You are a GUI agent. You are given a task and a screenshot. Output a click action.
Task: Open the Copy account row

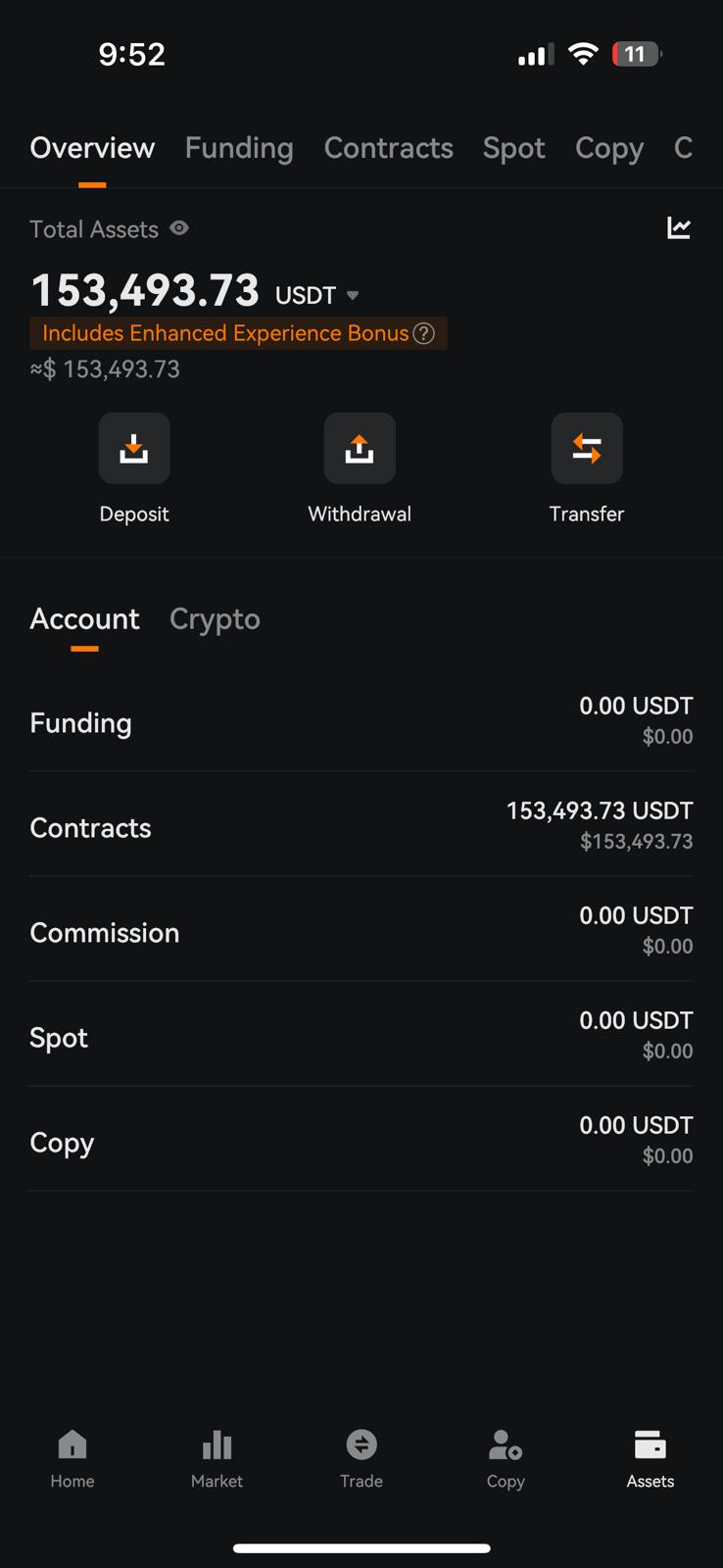pos(361,1140)
